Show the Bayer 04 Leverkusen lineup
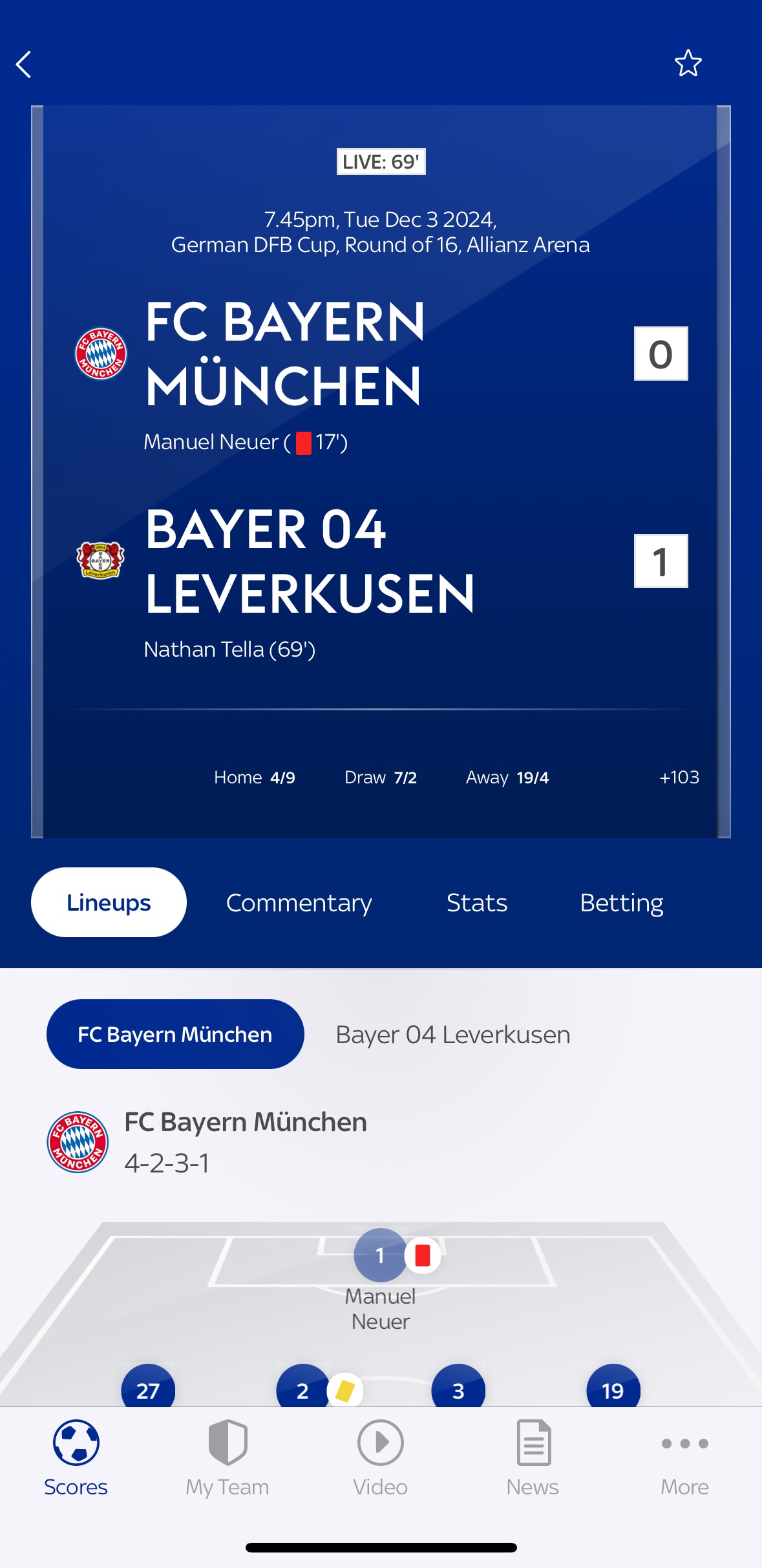The width and height of the screenshot is (762, 1568). point(452,1034)
